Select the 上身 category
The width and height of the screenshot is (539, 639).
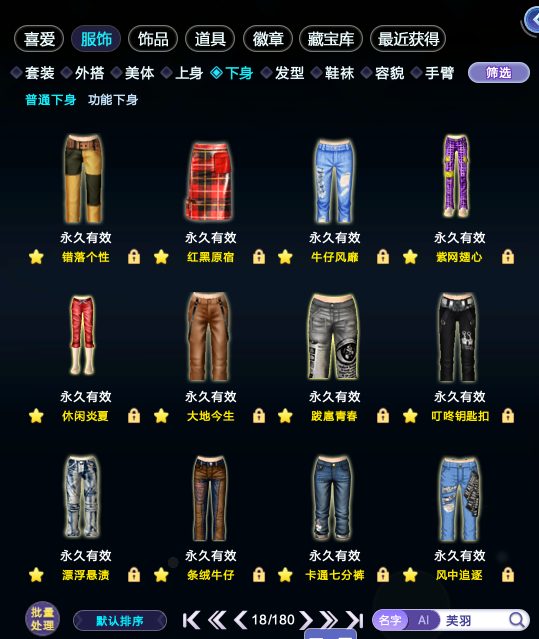182,73
